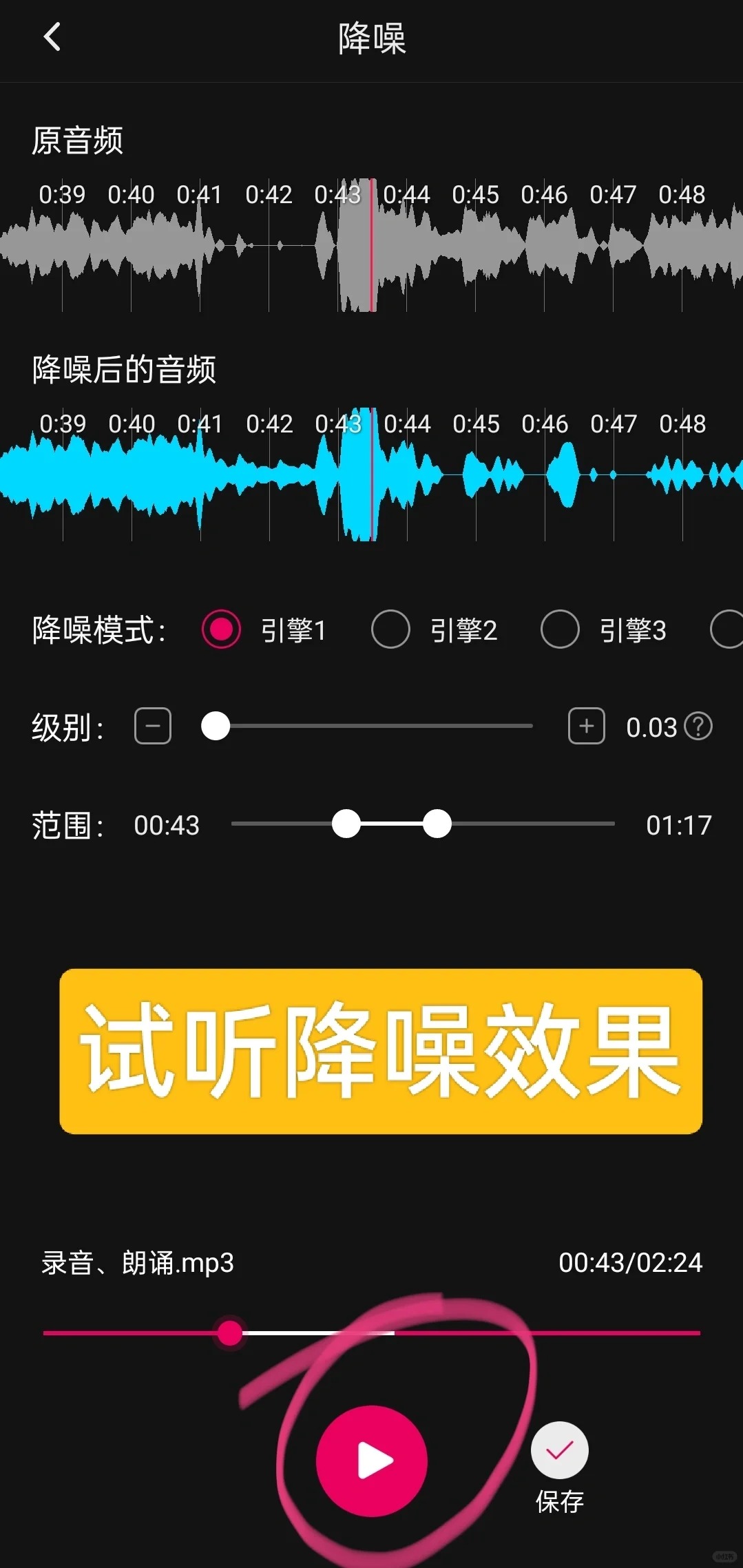Tap the 原音频 waveform to seek

pos(372,245)
